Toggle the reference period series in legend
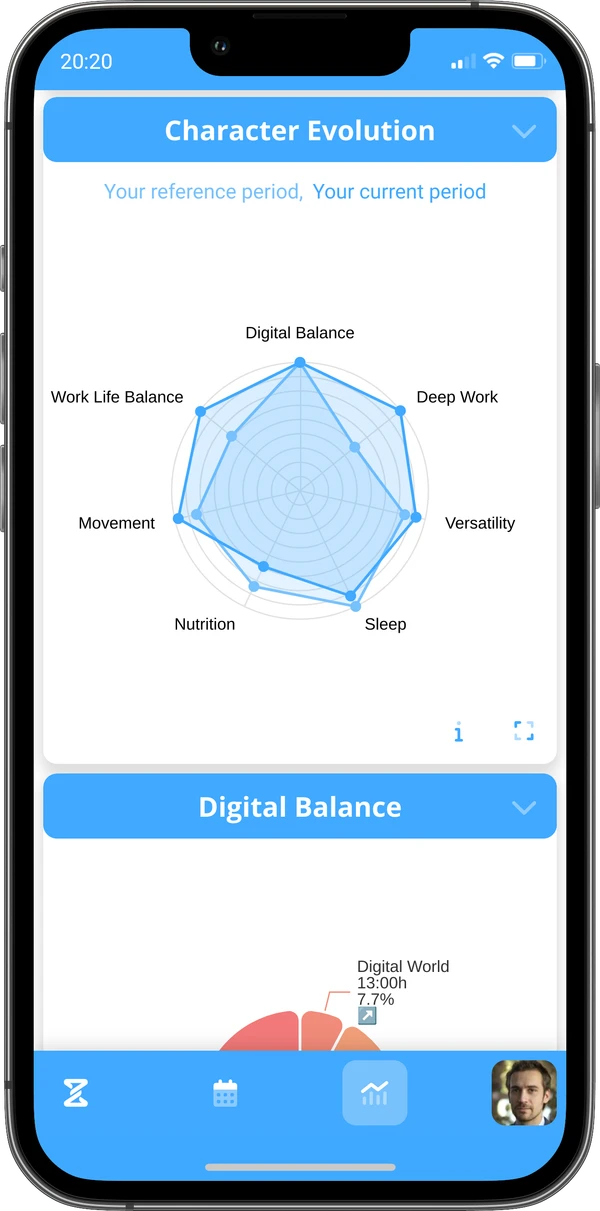 point(203,192)
